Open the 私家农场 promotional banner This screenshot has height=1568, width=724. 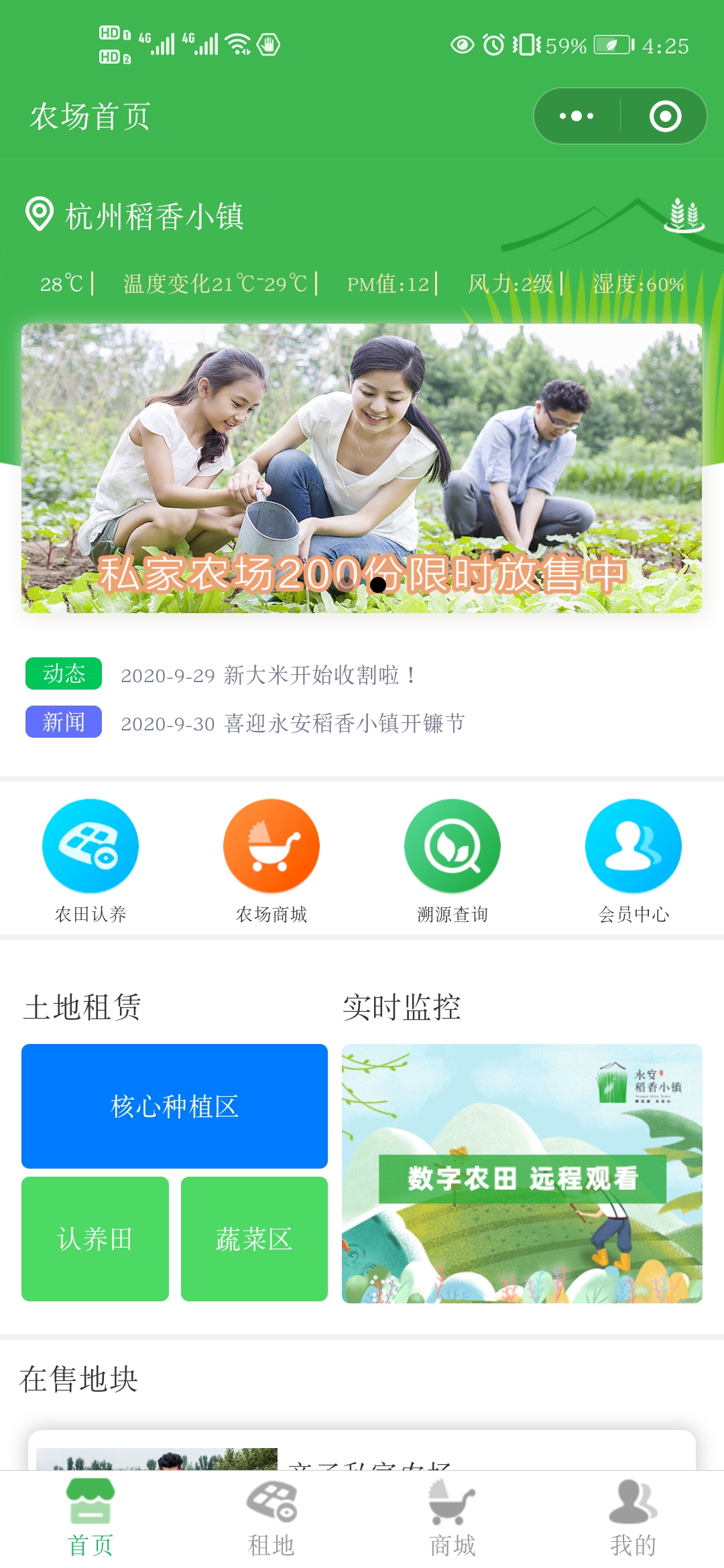coord(362,468)
